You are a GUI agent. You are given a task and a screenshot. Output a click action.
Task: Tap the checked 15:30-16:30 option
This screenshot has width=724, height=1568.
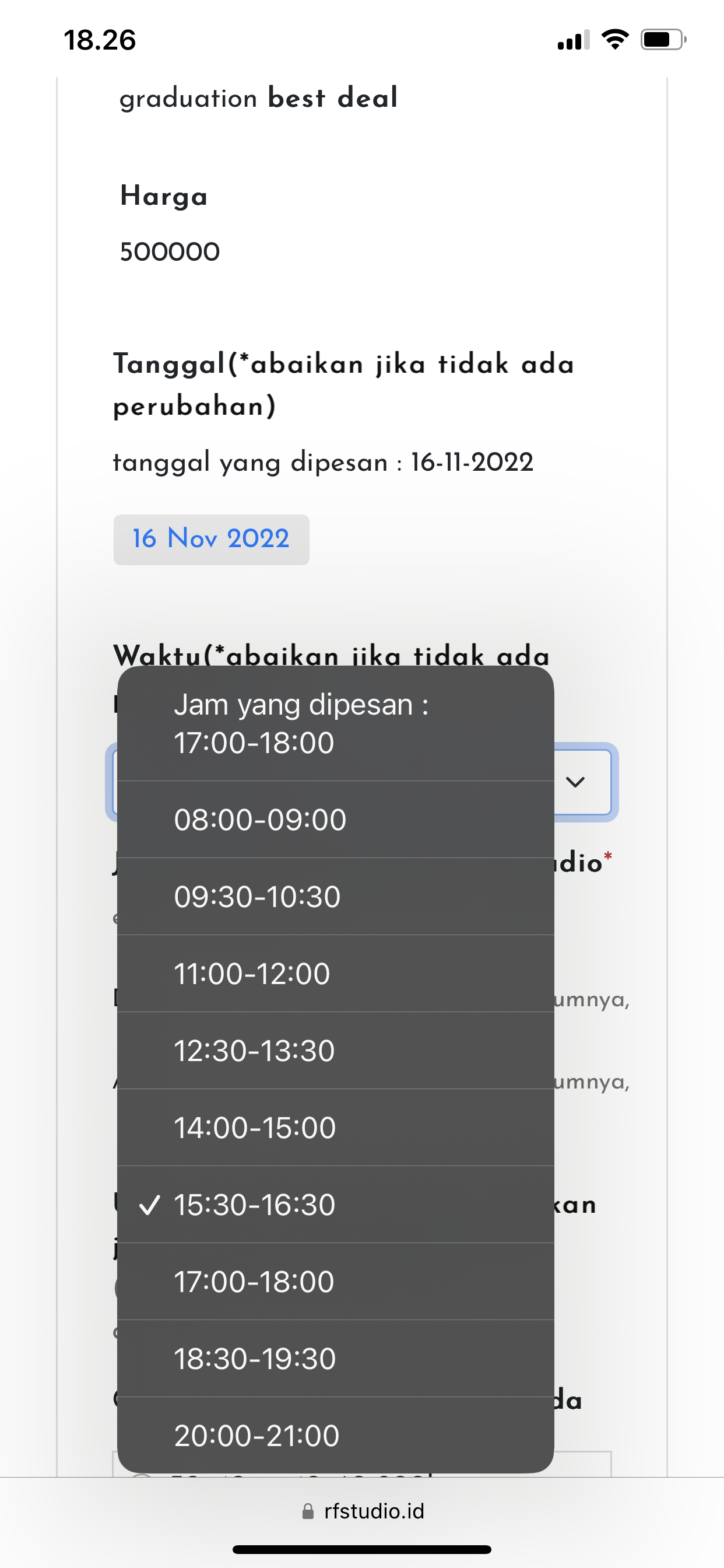coord(335,1205)
